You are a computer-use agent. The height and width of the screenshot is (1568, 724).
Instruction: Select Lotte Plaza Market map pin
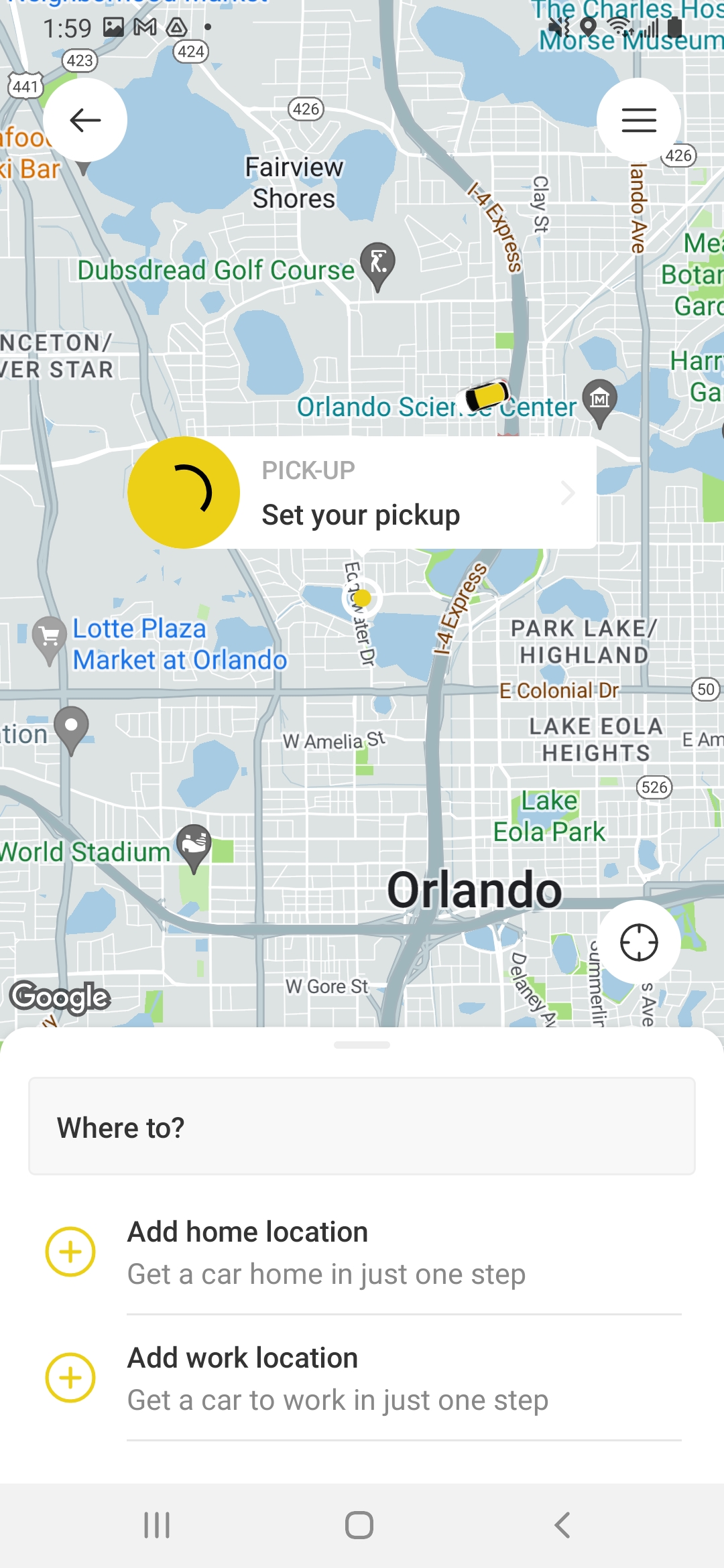tap(50, 637)
